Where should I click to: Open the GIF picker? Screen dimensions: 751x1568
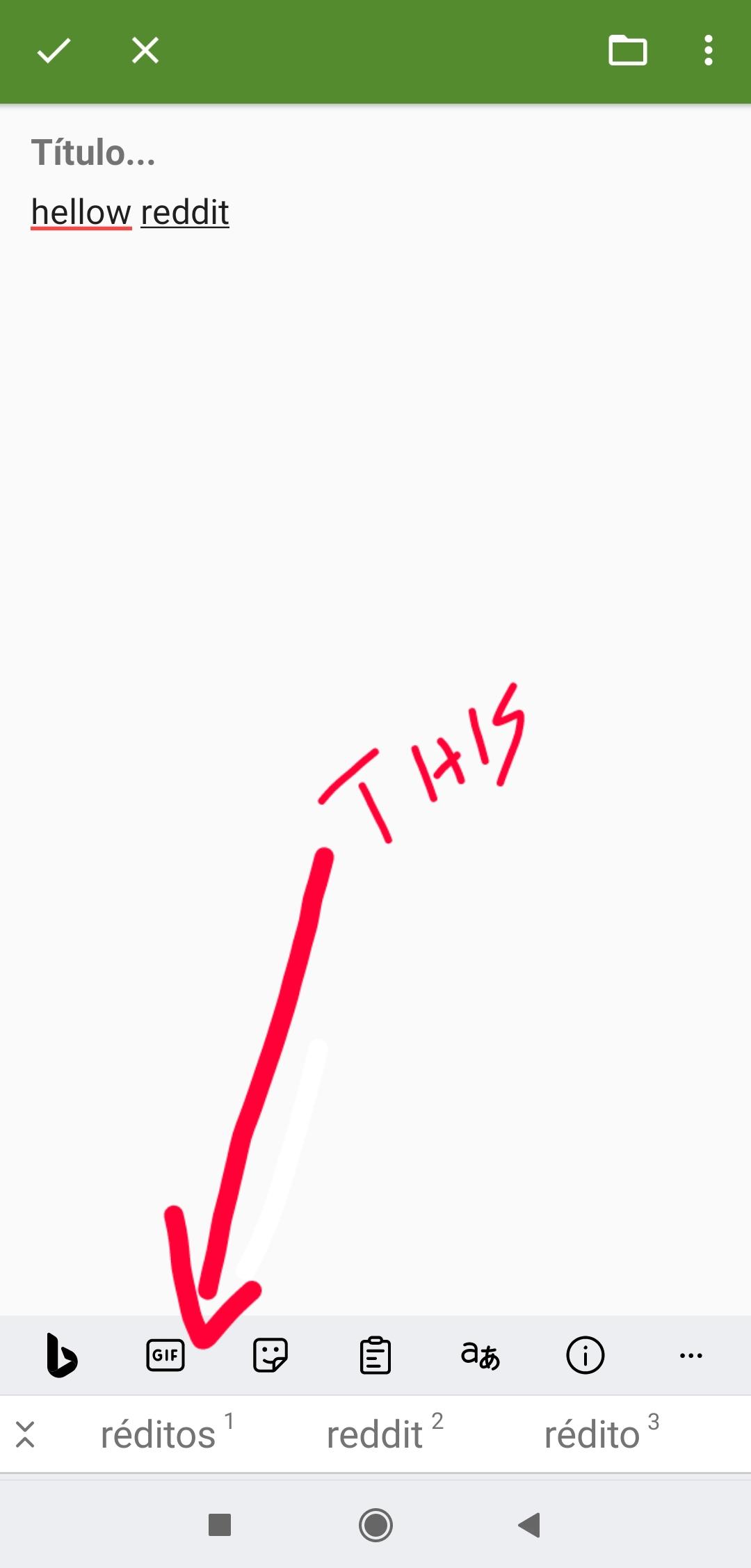pyautogui.click(x=165, y=1355)
